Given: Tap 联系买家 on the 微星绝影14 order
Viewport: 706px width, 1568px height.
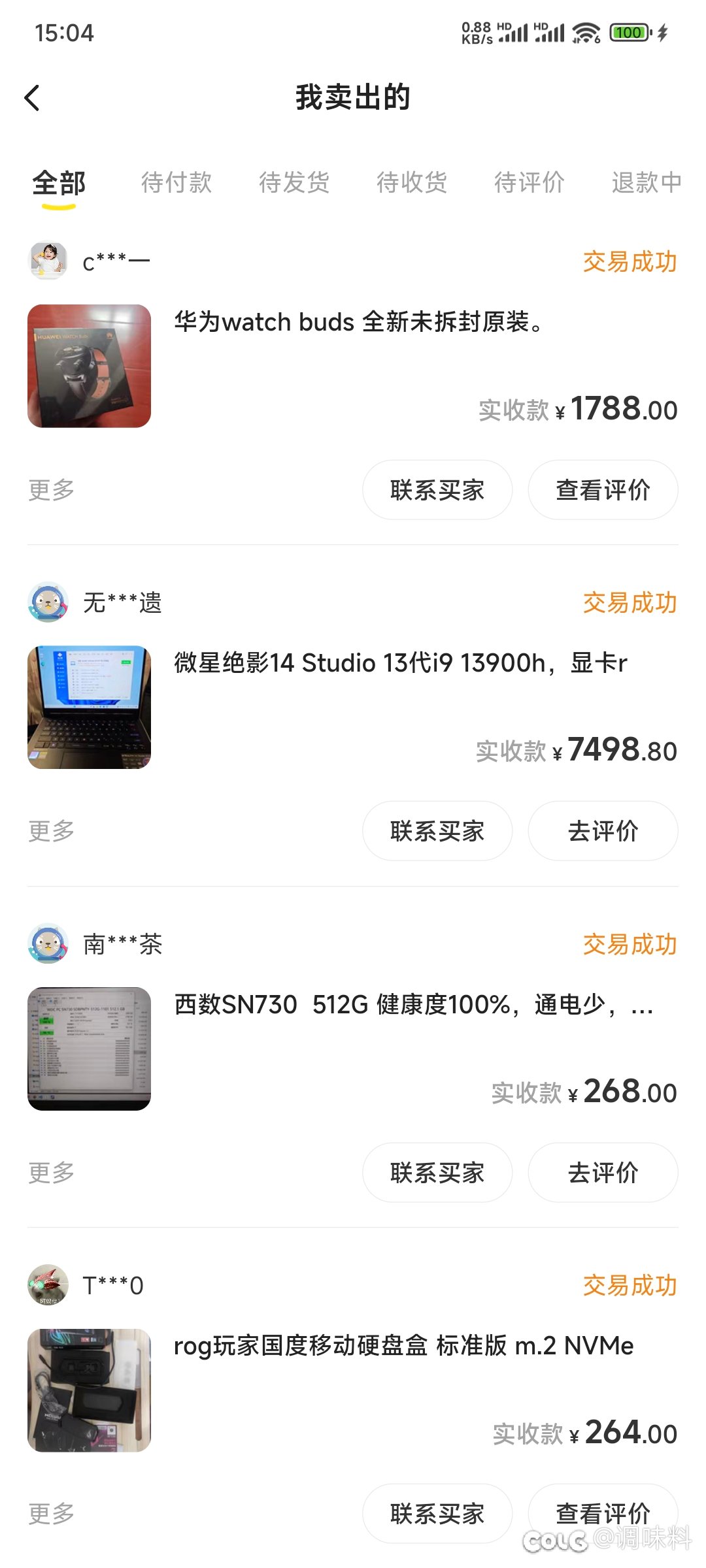Looking at the screenshot, I should [437, 831].
